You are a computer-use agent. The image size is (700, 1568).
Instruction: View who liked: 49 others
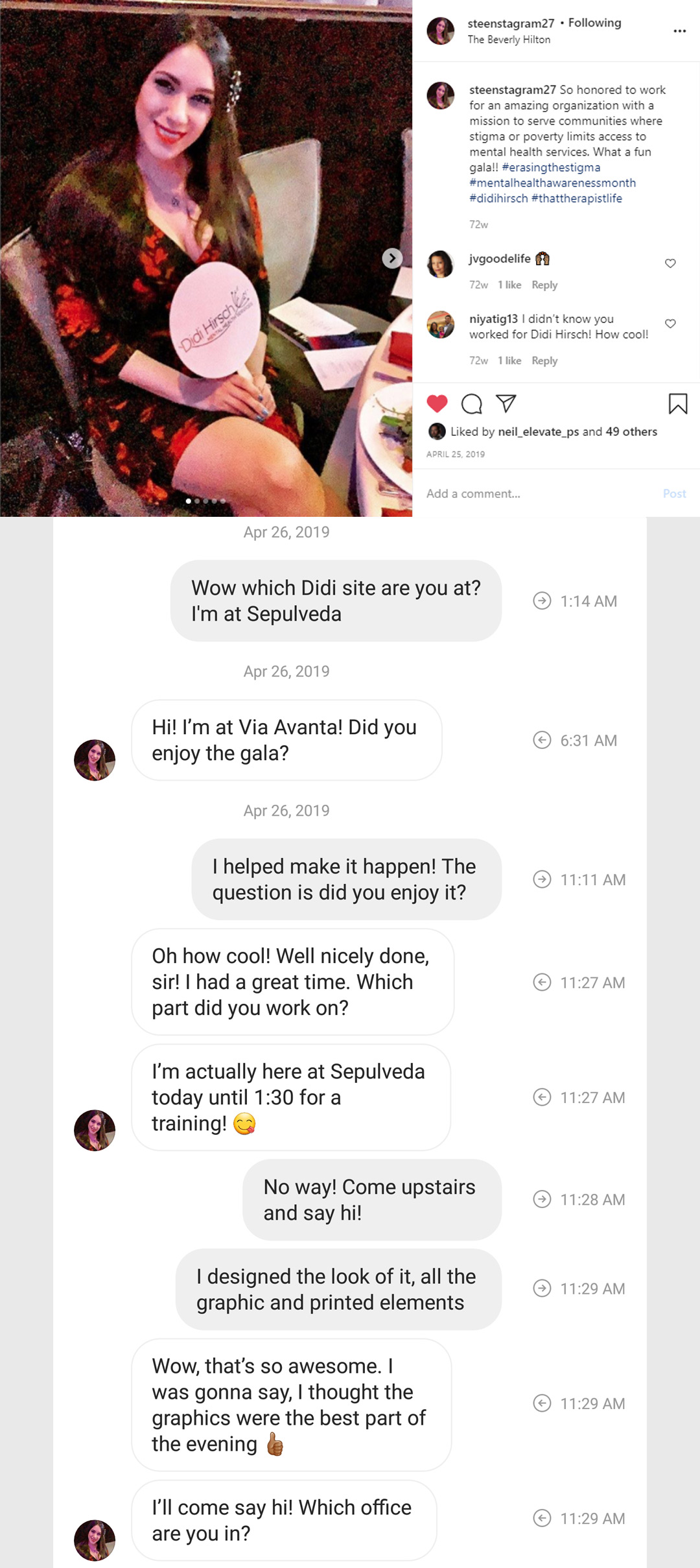point(631,432)
